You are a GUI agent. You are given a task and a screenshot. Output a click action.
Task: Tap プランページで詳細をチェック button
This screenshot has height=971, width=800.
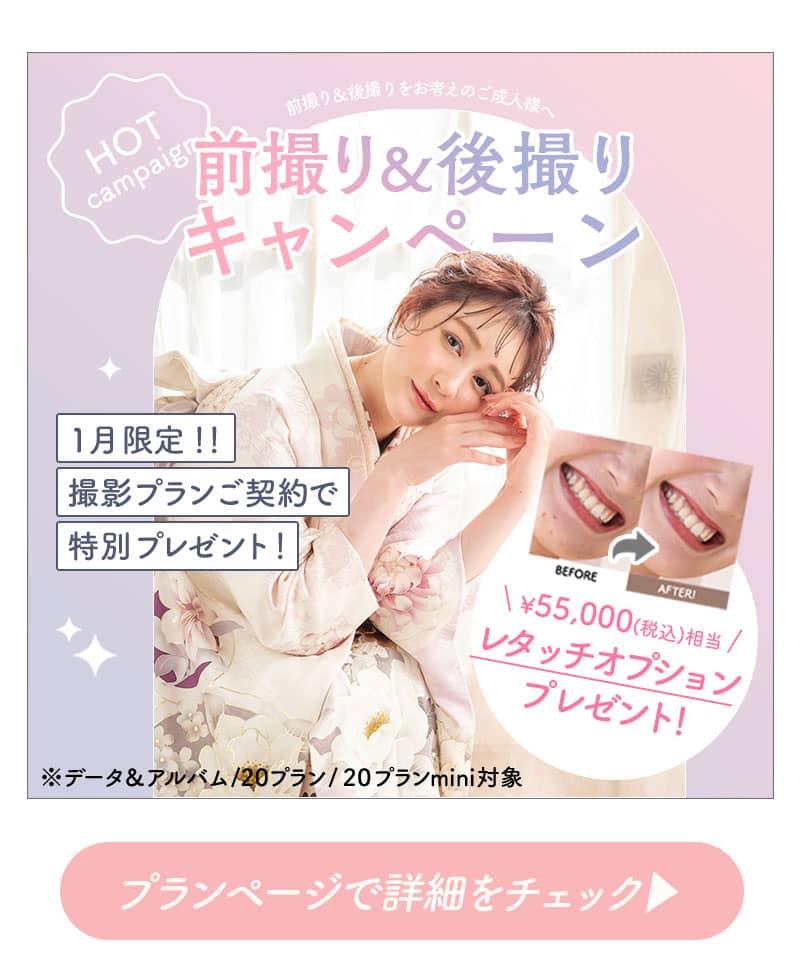coord(400,890)
